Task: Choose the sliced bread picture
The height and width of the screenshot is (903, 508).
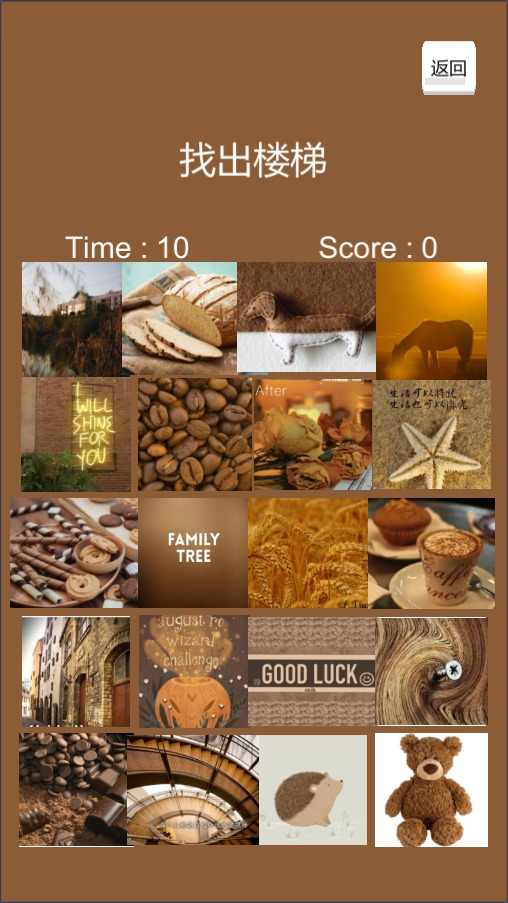Action: coord(179,318)
